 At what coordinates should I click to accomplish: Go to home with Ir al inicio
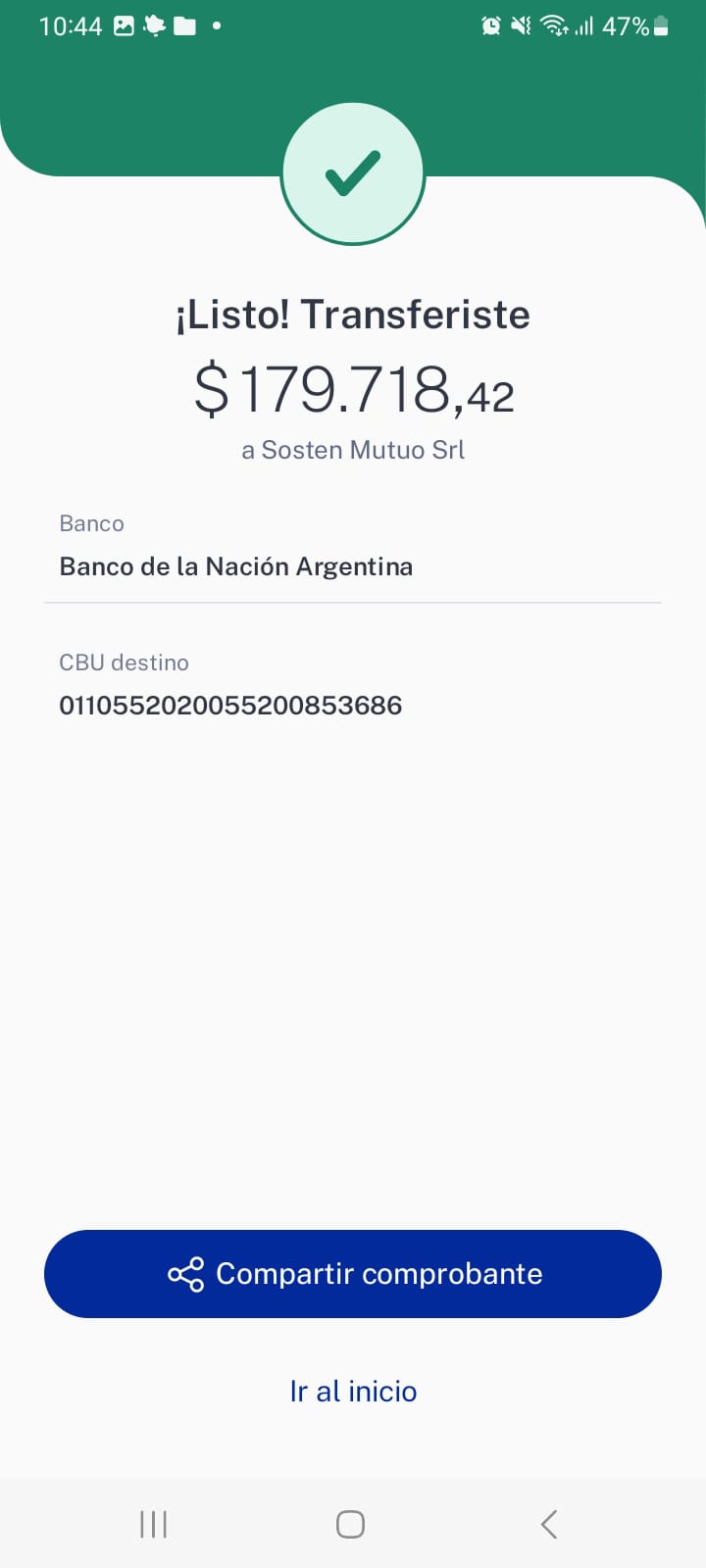pos(353,1391)
